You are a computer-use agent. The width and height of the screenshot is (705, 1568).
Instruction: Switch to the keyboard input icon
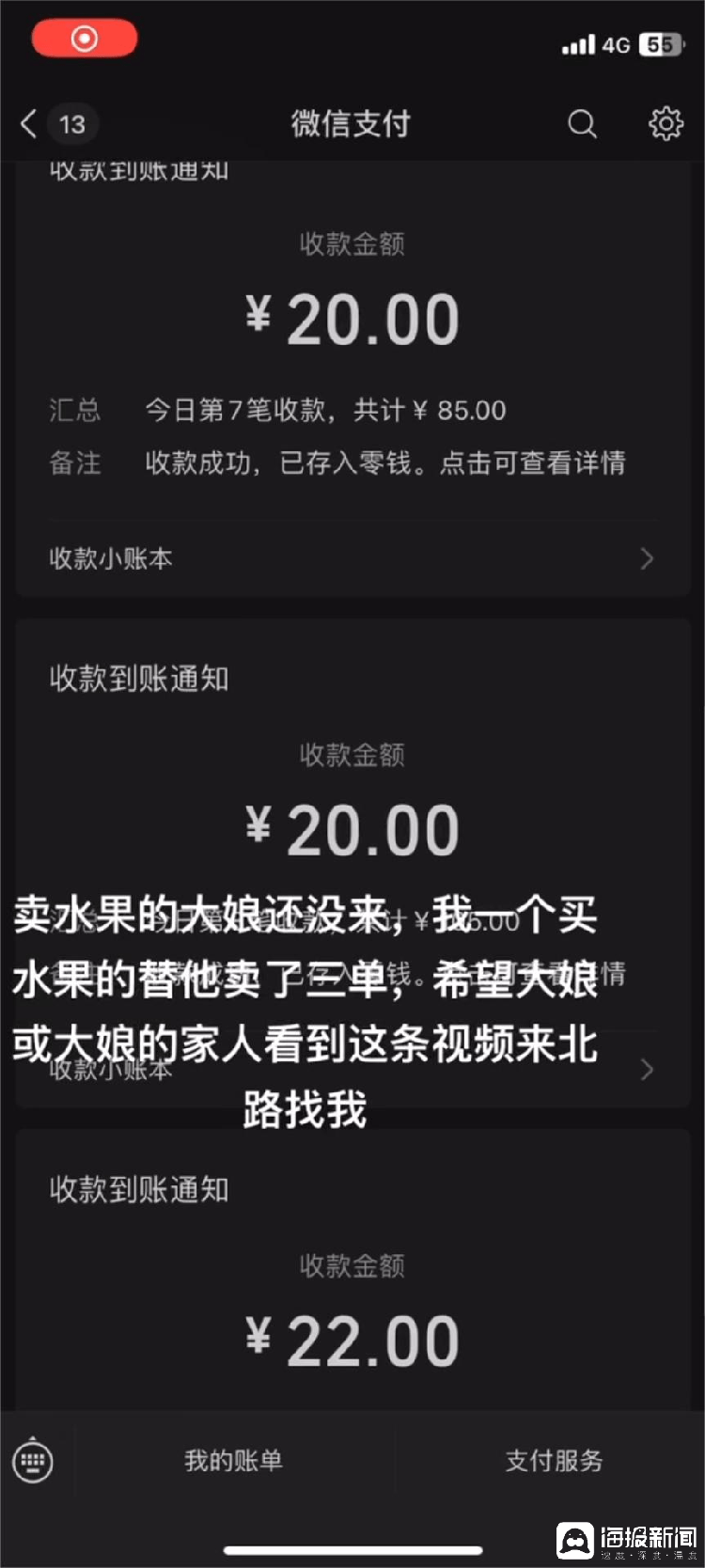coord(33,1461)
